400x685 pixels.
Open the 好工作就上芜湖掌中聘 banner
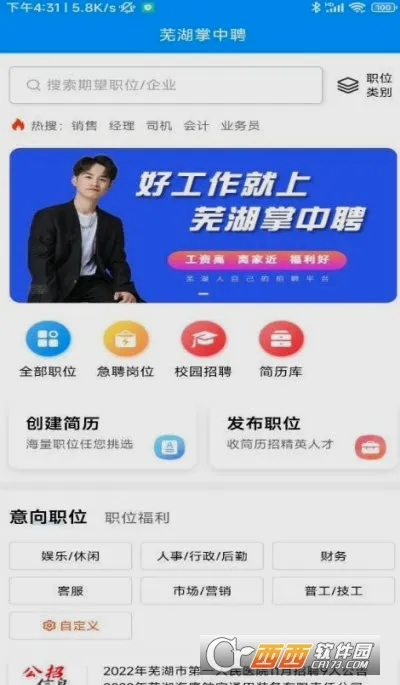tap(203, 225)
